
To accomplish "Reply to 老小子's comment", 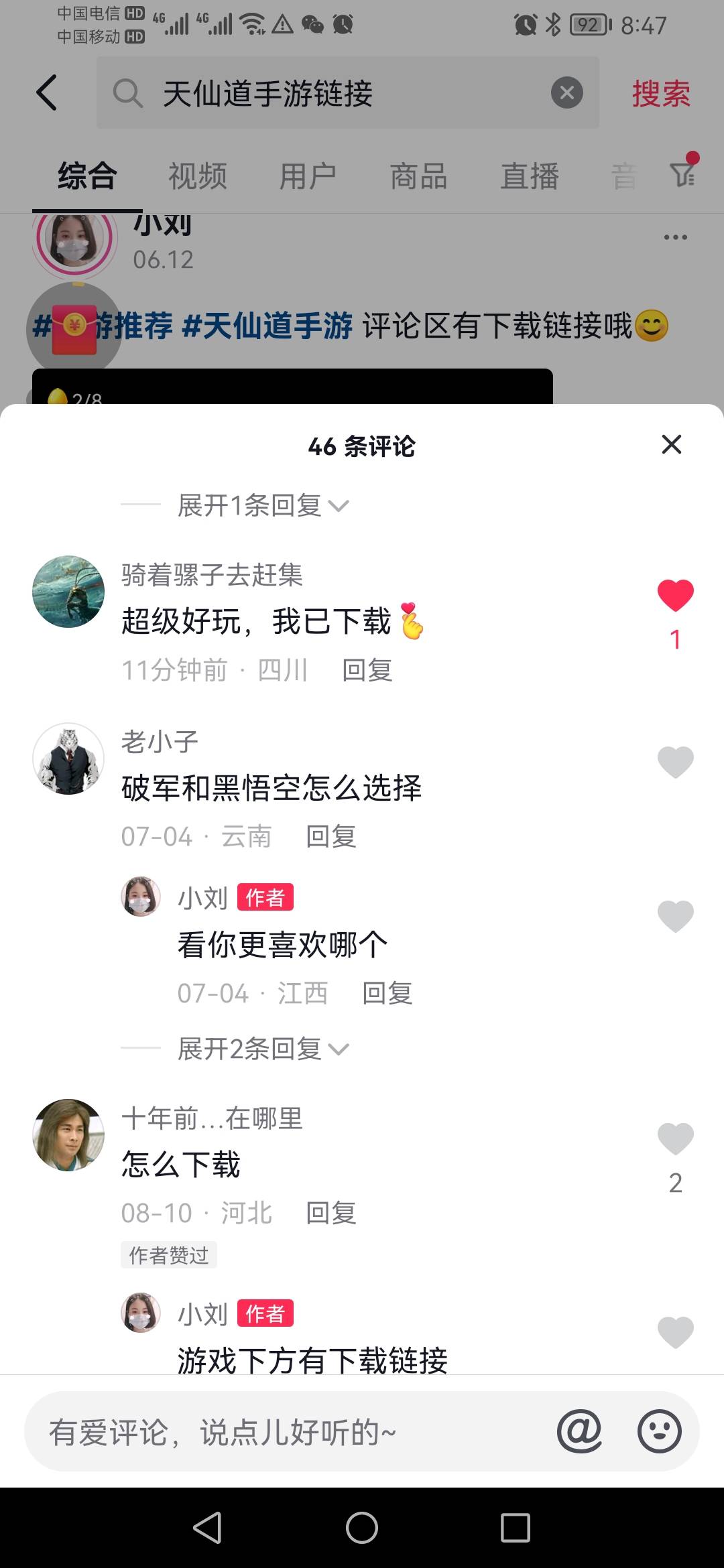I will point(330,836).
